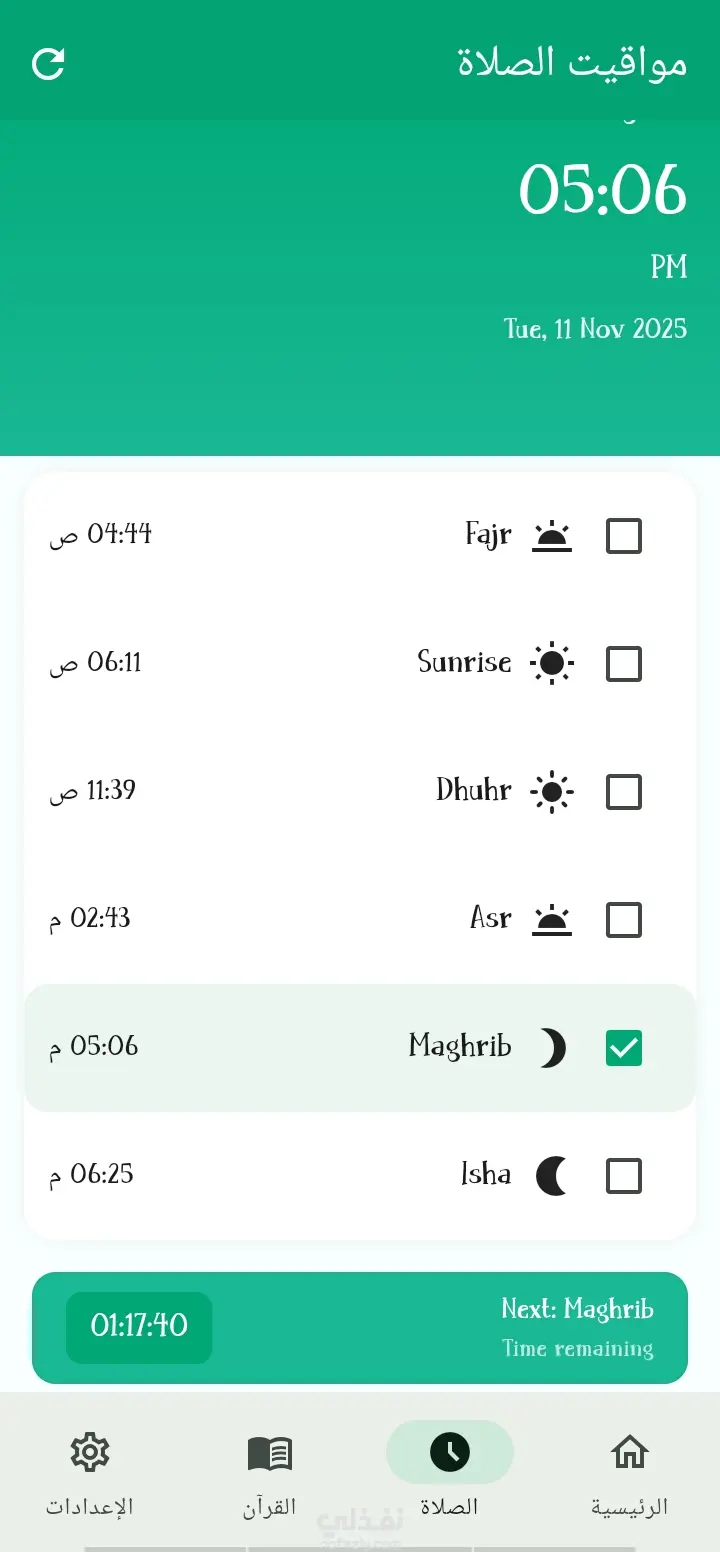Go to the الرئيسية home tab
720x1552 pixels.
point(630,1472)
